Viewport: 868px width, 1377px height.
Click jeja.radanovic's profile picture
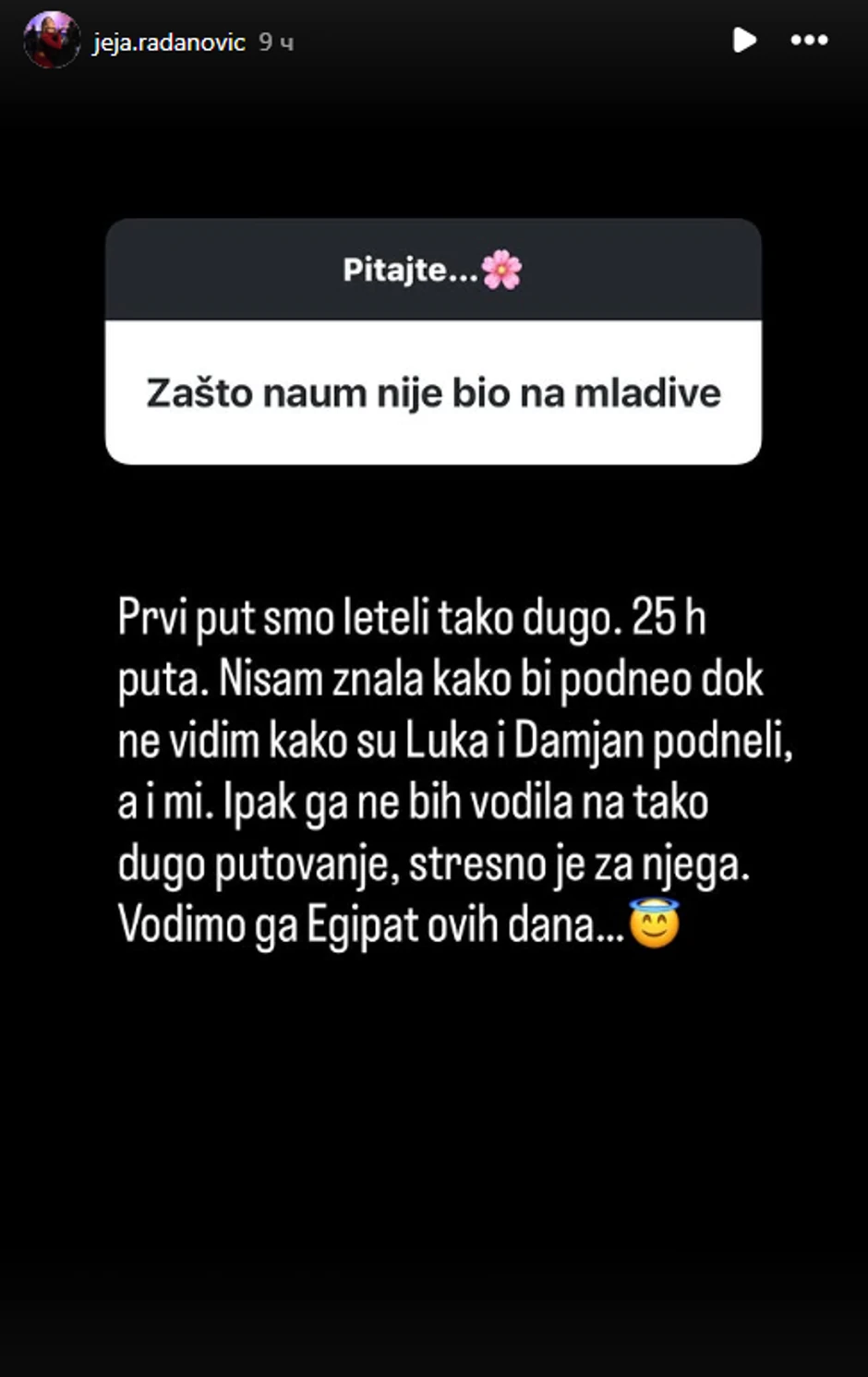[x=53, y=41]
